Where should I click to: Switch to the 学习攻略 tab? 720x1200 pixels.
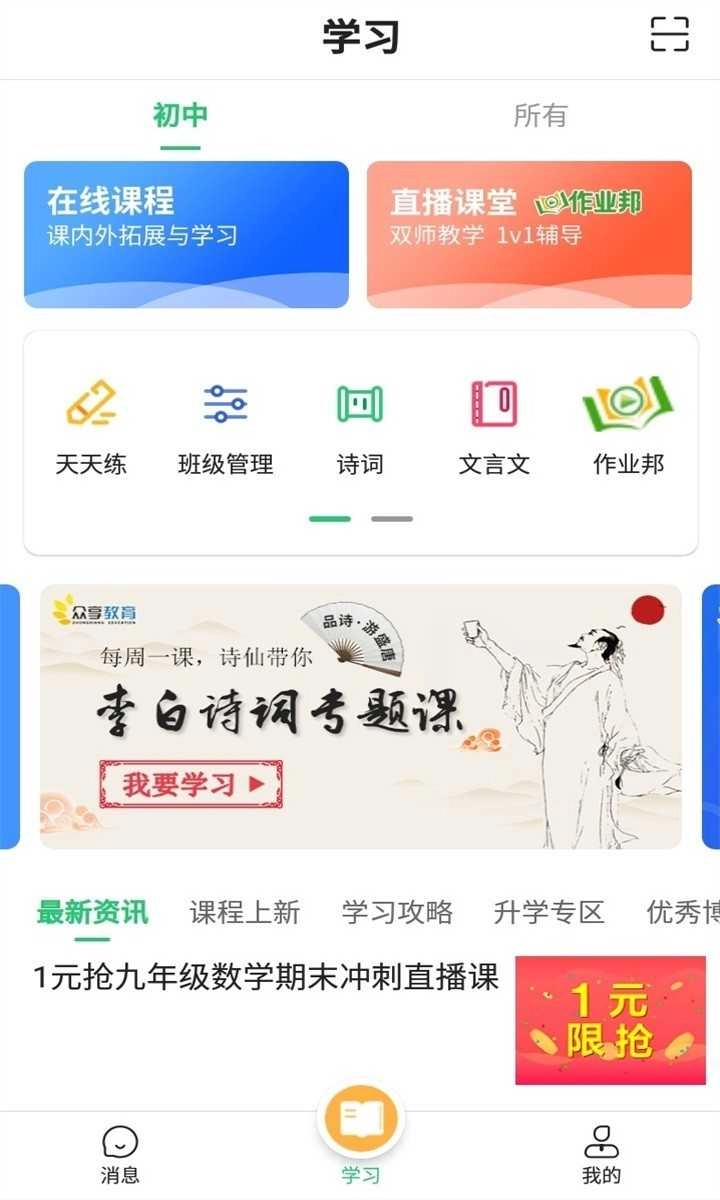point(397,912)
